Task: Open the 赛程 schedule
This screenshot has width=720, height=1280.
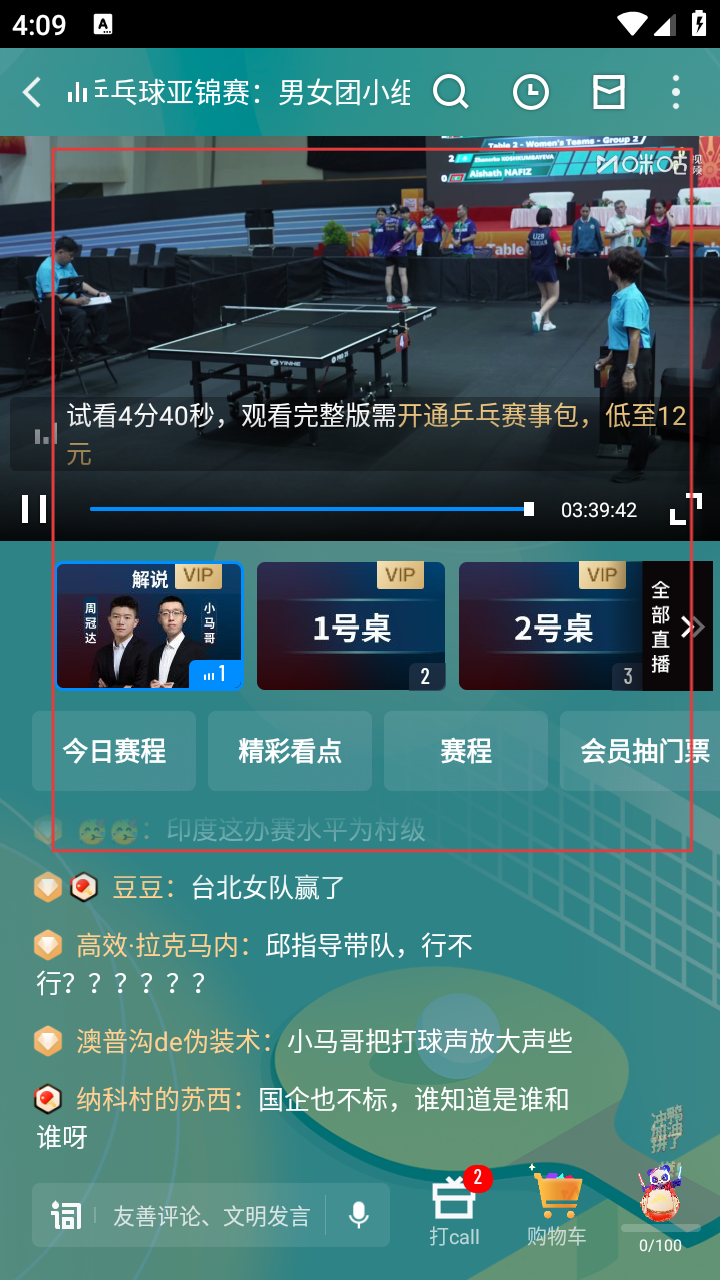Action: [466, 751]
